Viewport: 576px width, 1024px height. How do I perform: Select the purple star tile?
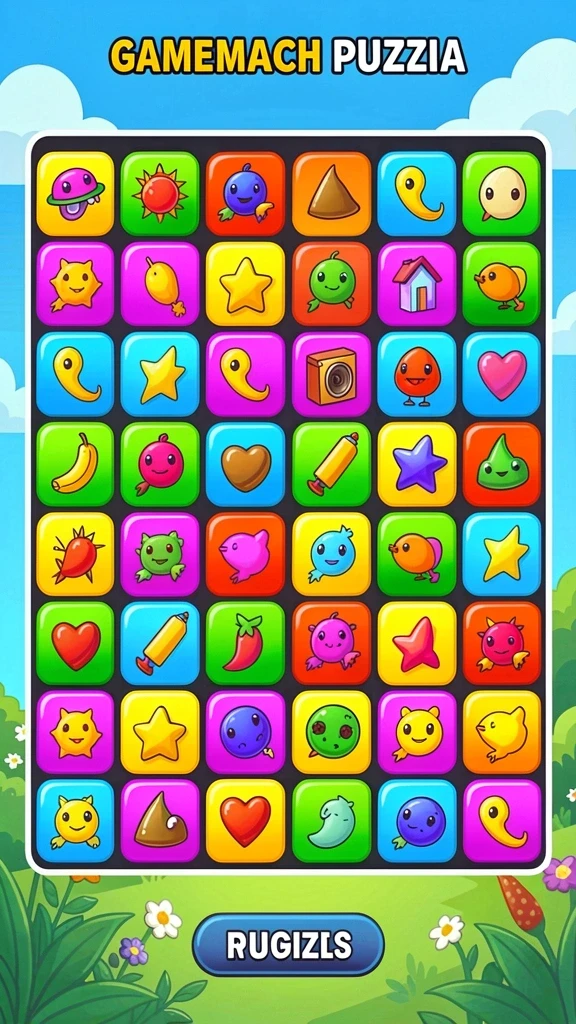(x=417, y=464)
